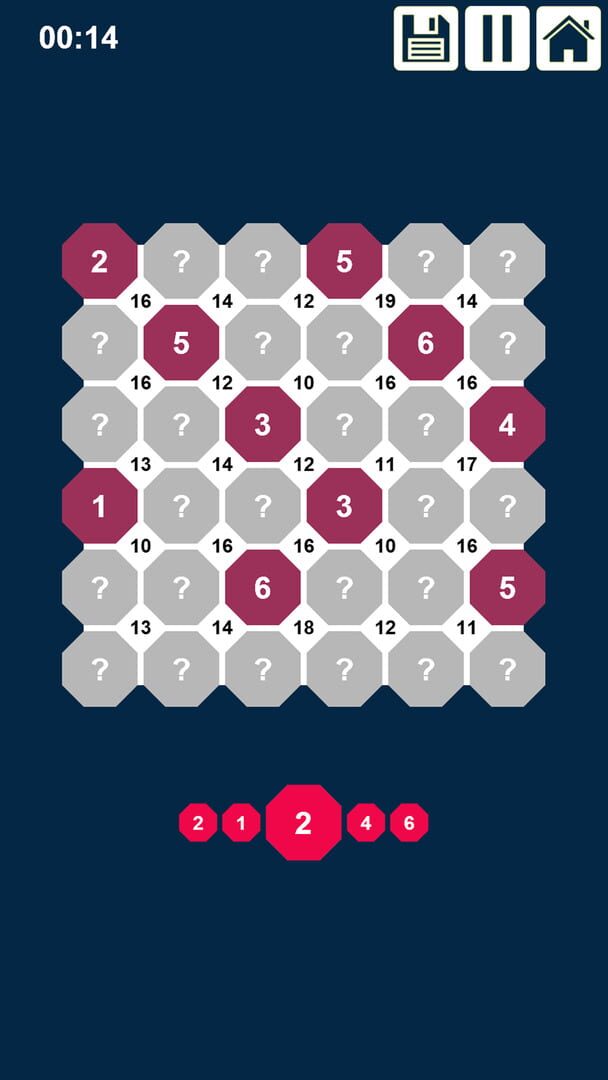Select number 1 in the number picker
This screenshot has width=608, height=1080.
pos(241,823)
